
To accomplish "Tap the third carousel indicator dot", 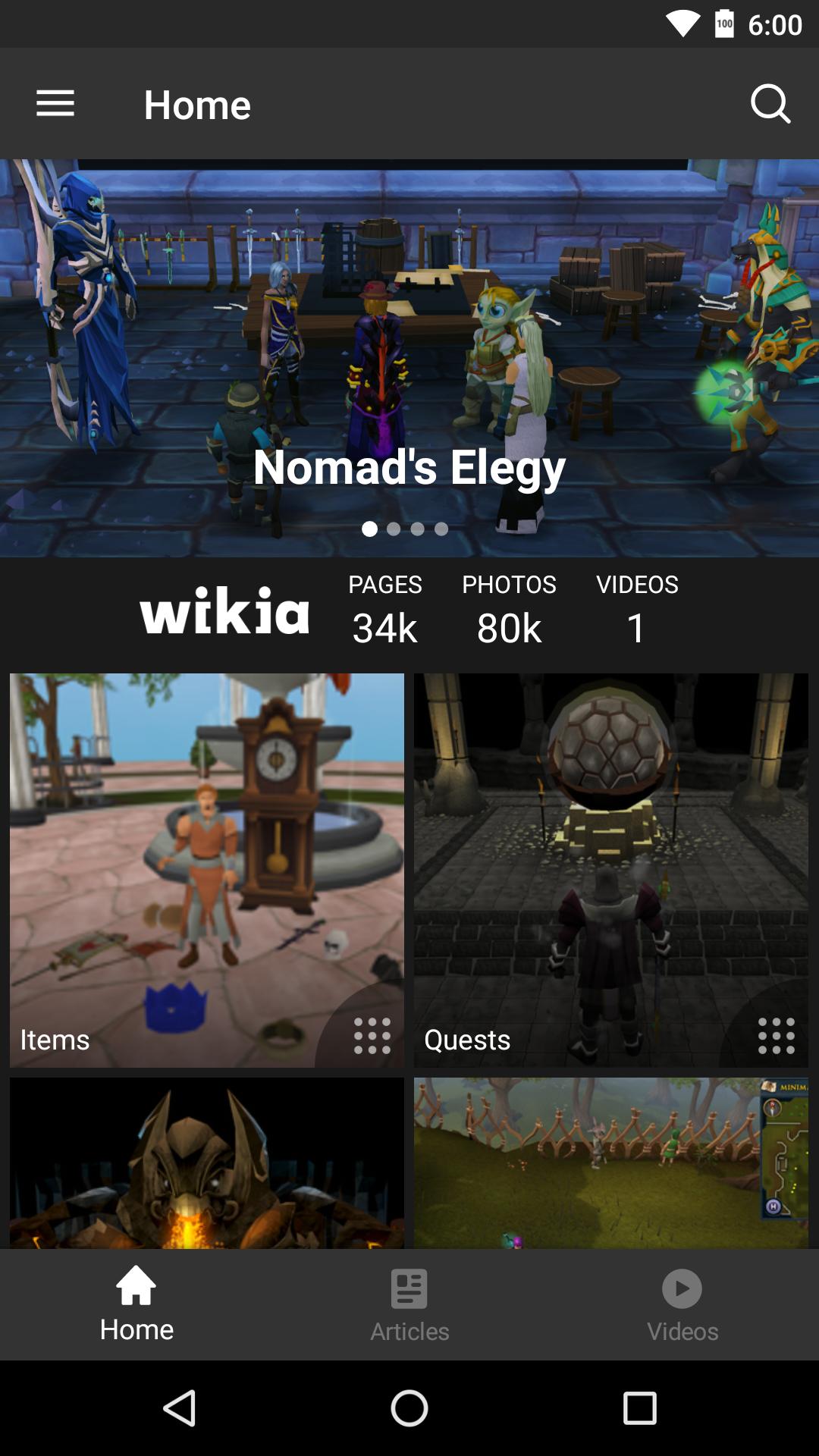I will click(x=418, y=529).
